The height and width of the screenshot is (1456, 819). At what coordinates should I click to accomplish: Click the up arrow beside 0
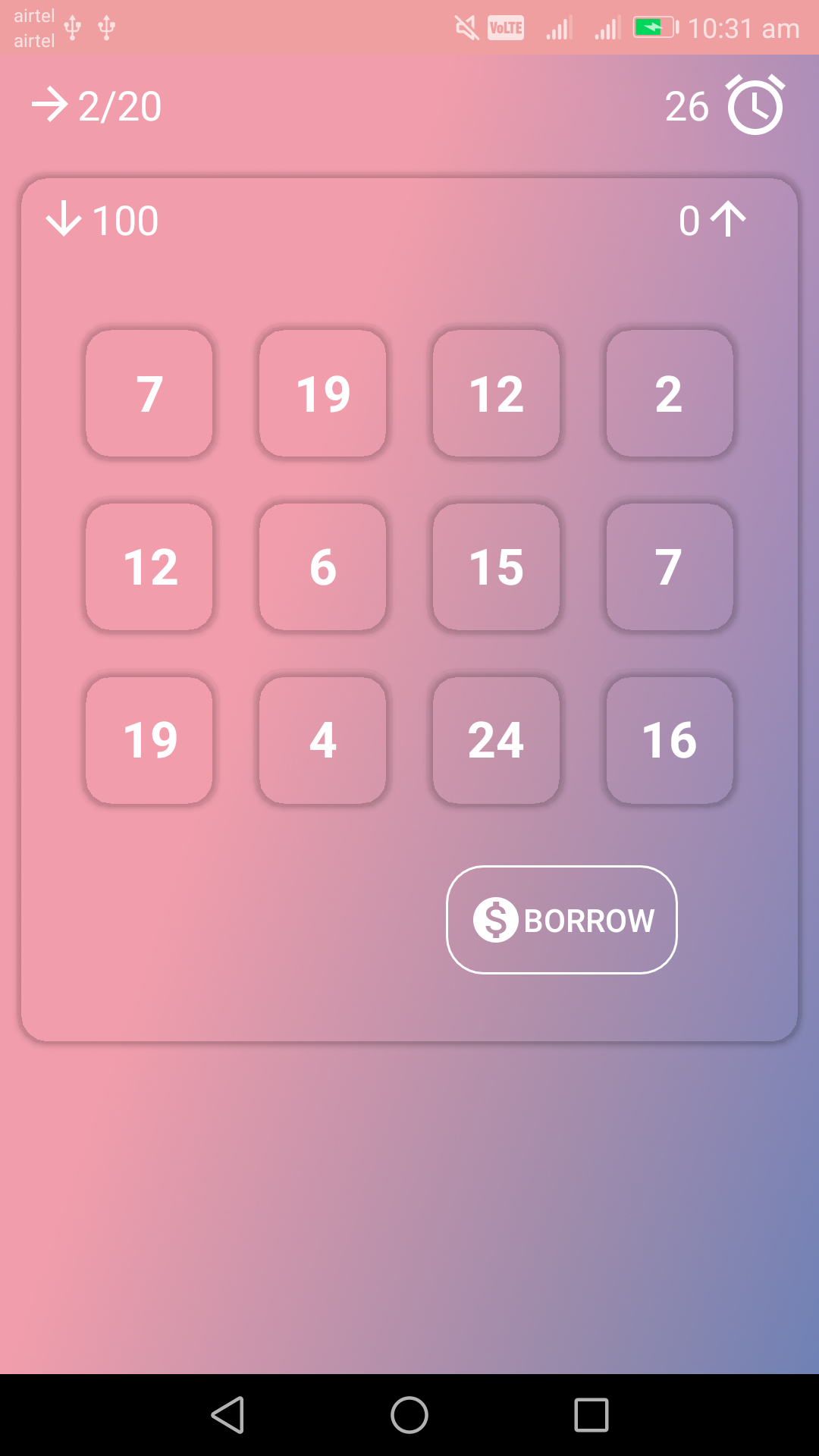(729, 218)
